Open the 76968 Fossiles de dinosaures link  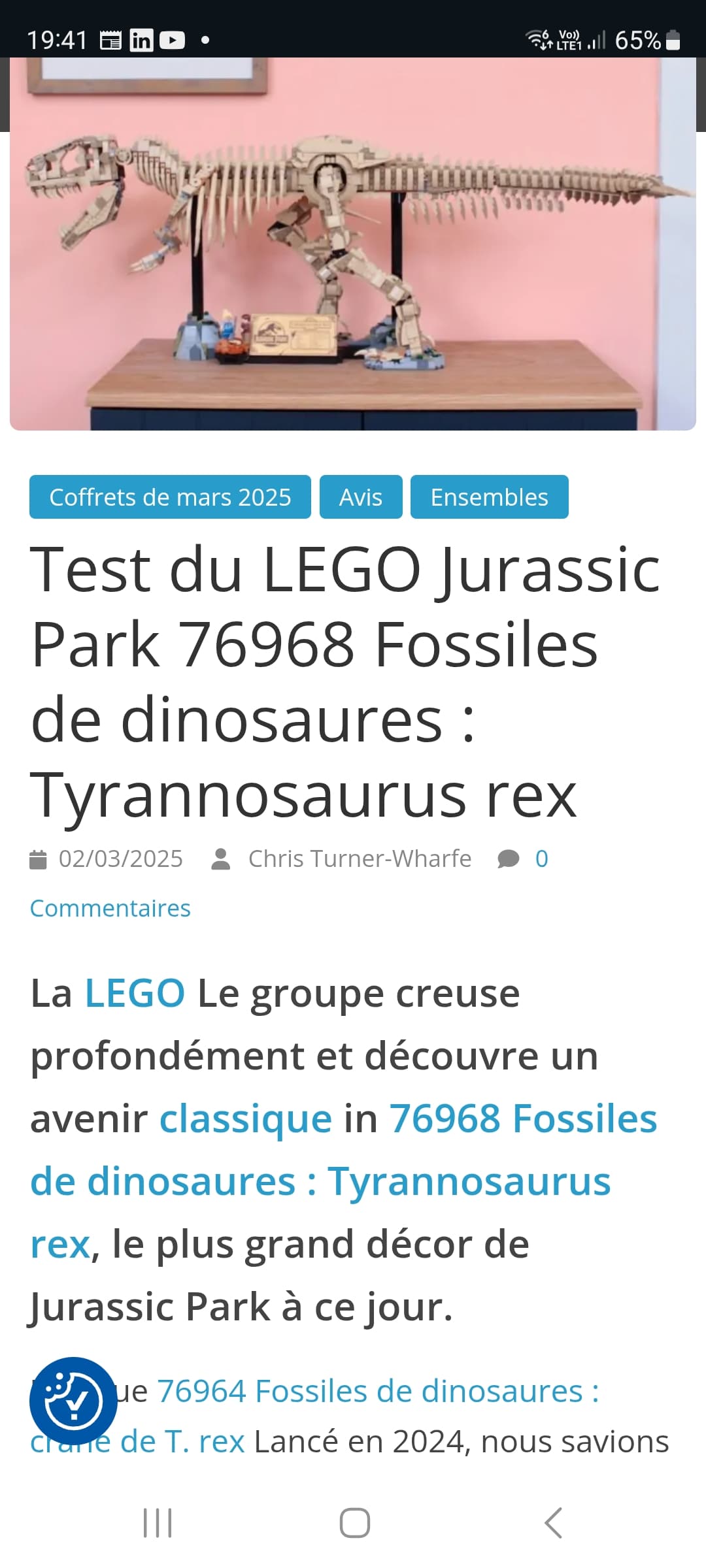pos(343,1181)
